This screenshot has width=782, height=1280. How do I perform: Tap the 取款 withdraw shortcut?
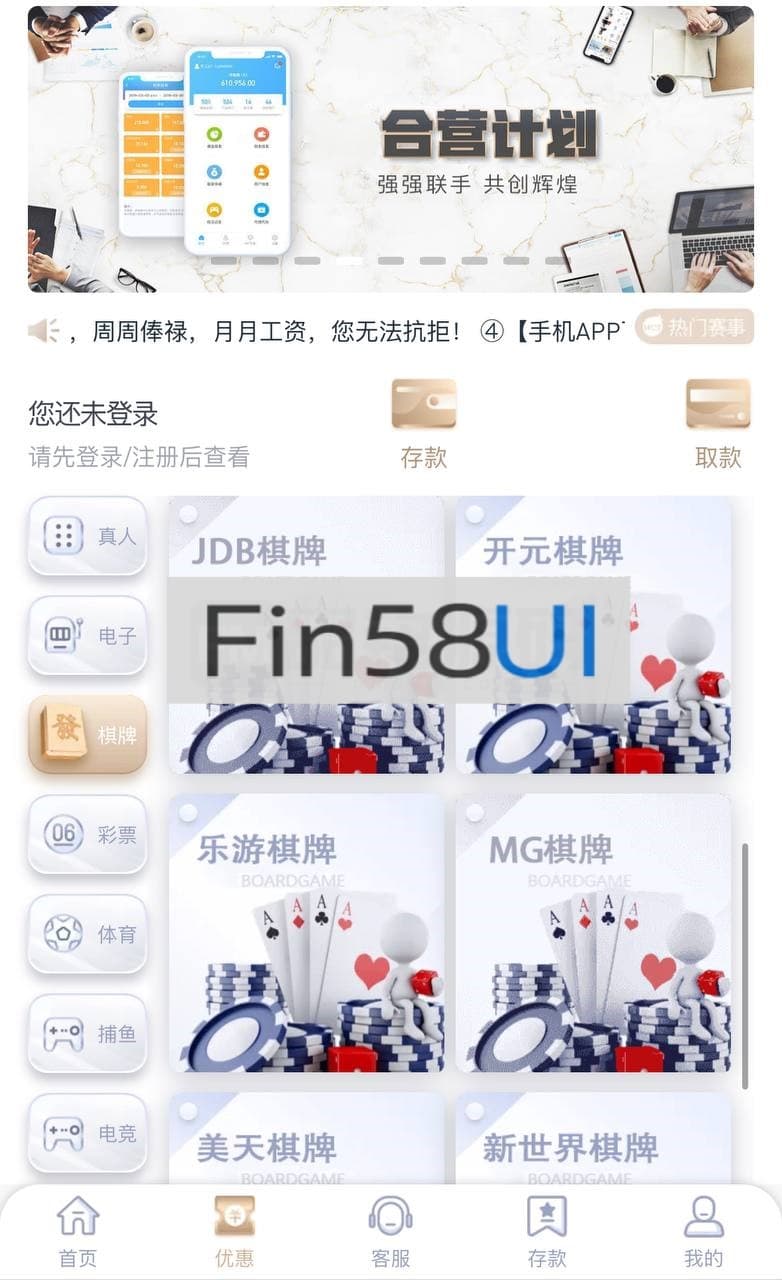(x=718, y=424)
